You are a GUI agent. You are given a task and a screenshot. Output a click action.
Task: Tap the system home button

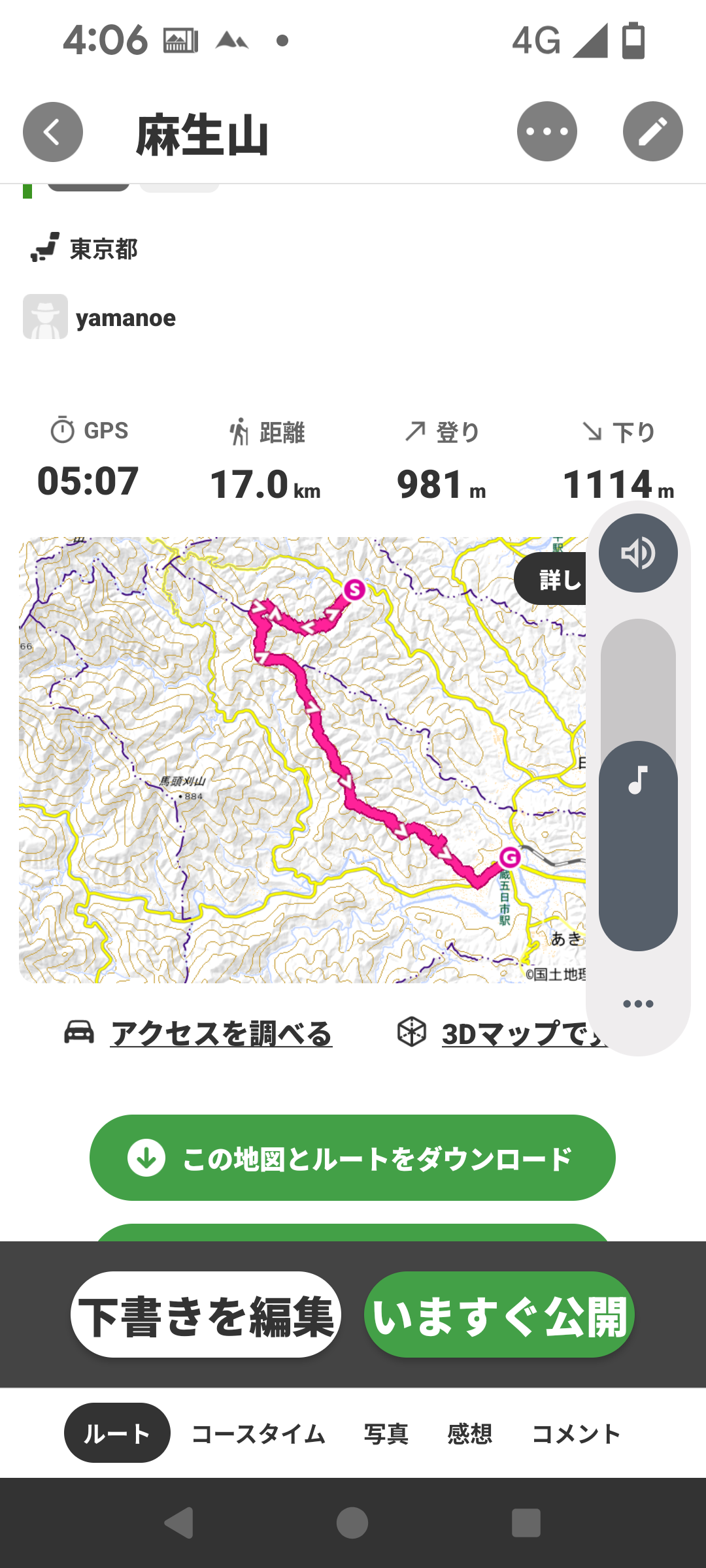(352, 1524)
